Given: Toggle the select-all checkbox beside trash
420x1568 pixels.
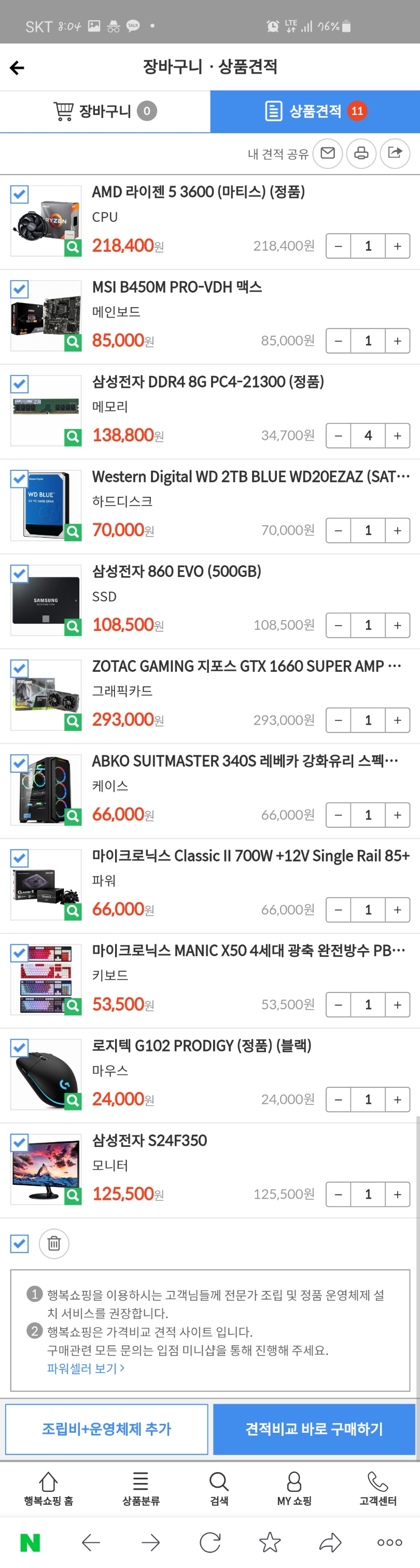Looking at the screenshot, I should point(20,1243).
